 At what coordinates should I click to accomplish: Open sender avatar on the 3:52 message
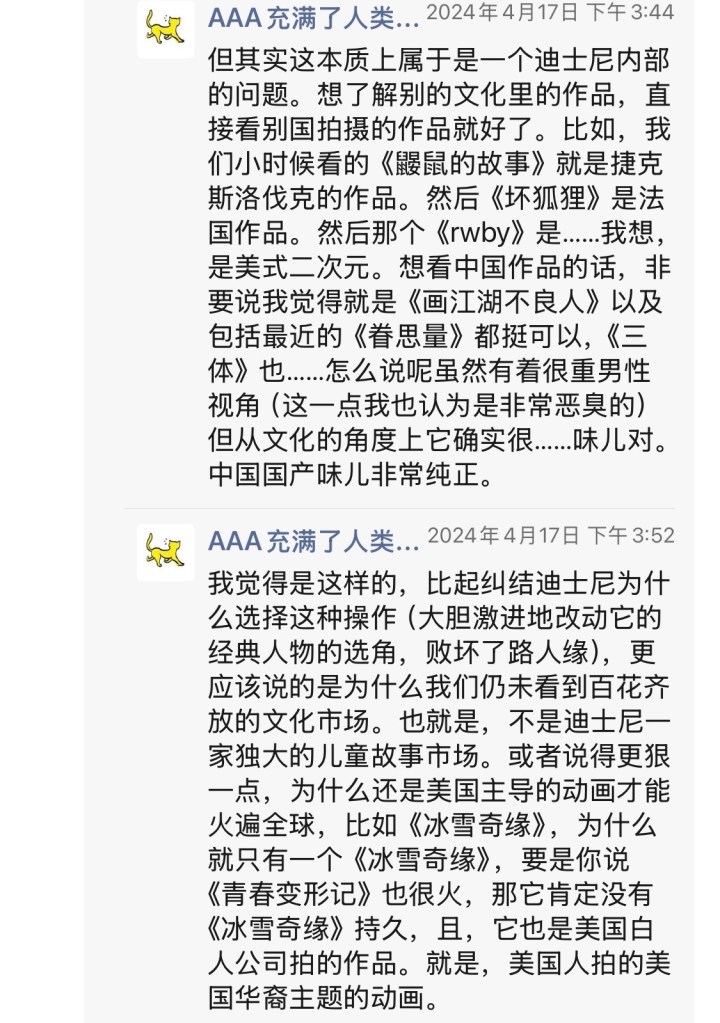point(166,551)
